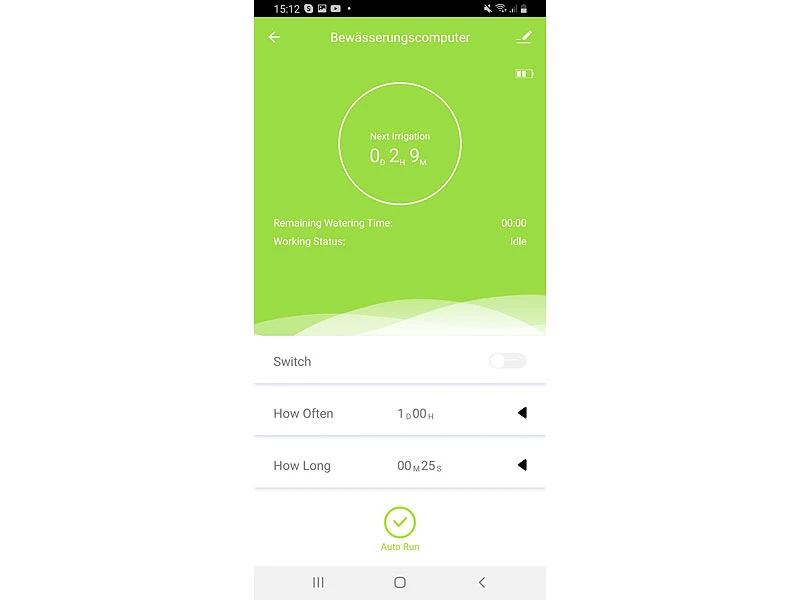
Task: Go to the home screen
Action: tap(399, 582)
